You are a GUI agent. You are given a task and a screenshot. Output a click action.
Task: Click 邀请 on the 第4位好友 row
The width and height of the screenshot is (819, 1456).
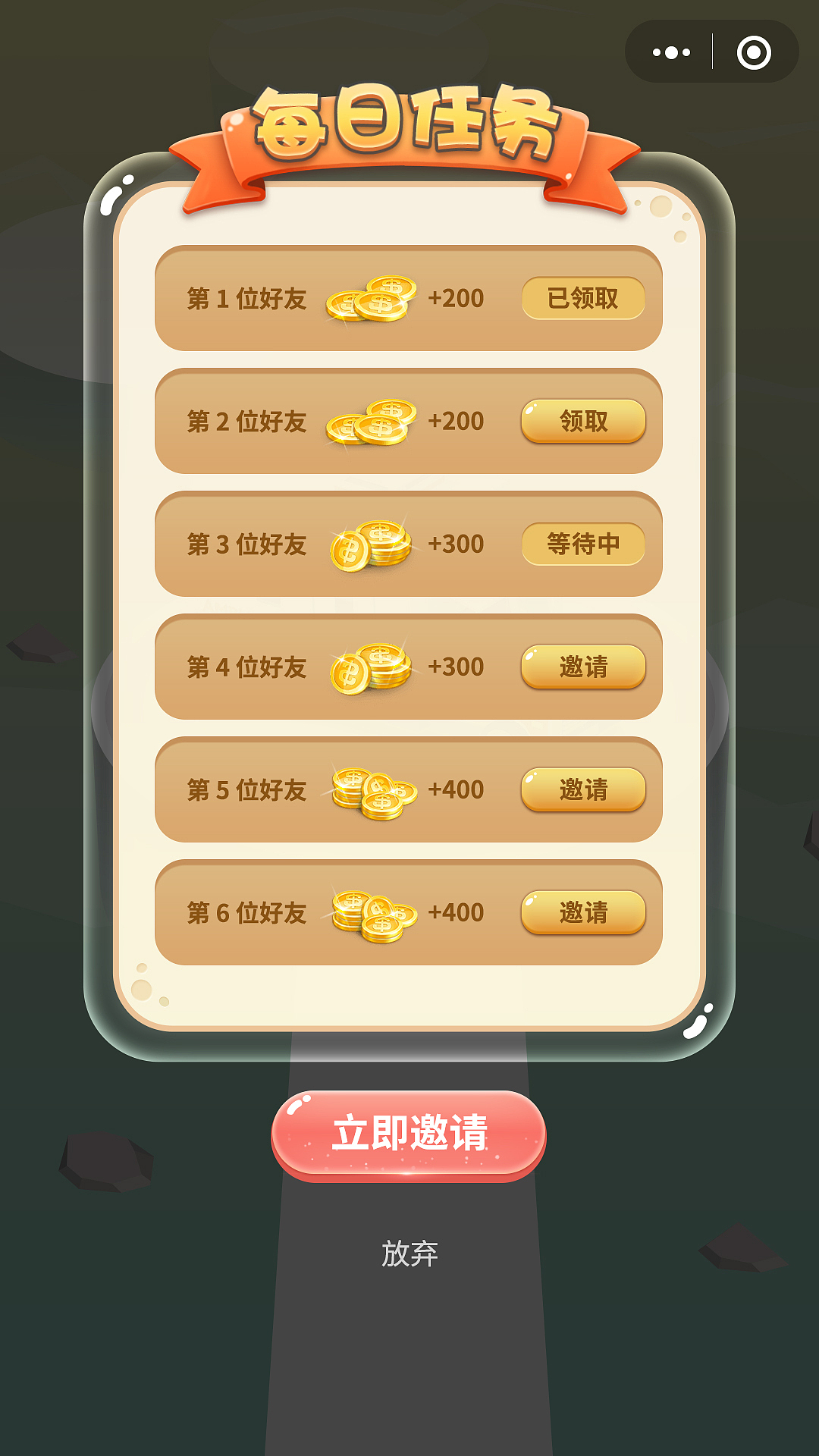pos(582,667)
